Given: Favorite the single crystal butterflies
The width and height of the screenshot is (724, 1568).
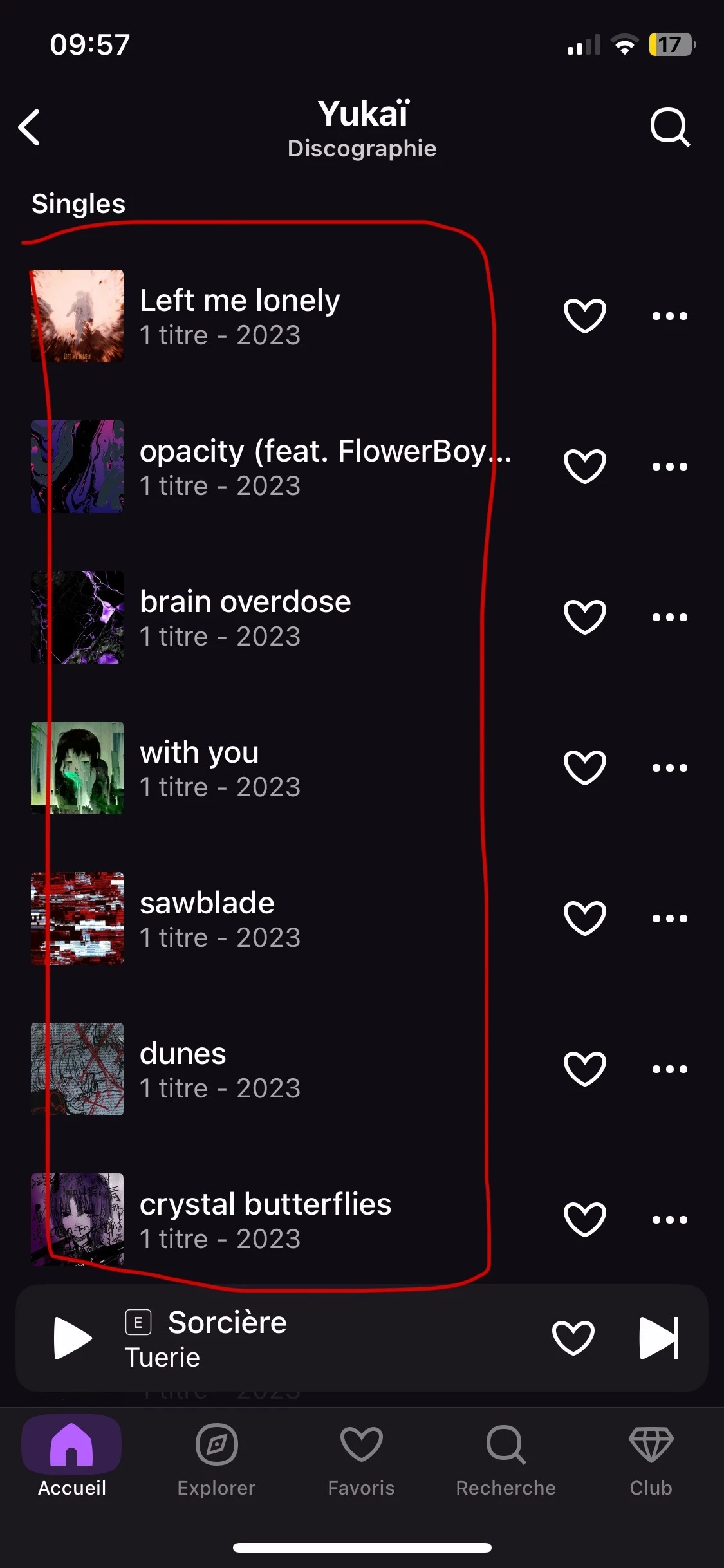Looking at the screenshot, I should (x=584, y=1220).
